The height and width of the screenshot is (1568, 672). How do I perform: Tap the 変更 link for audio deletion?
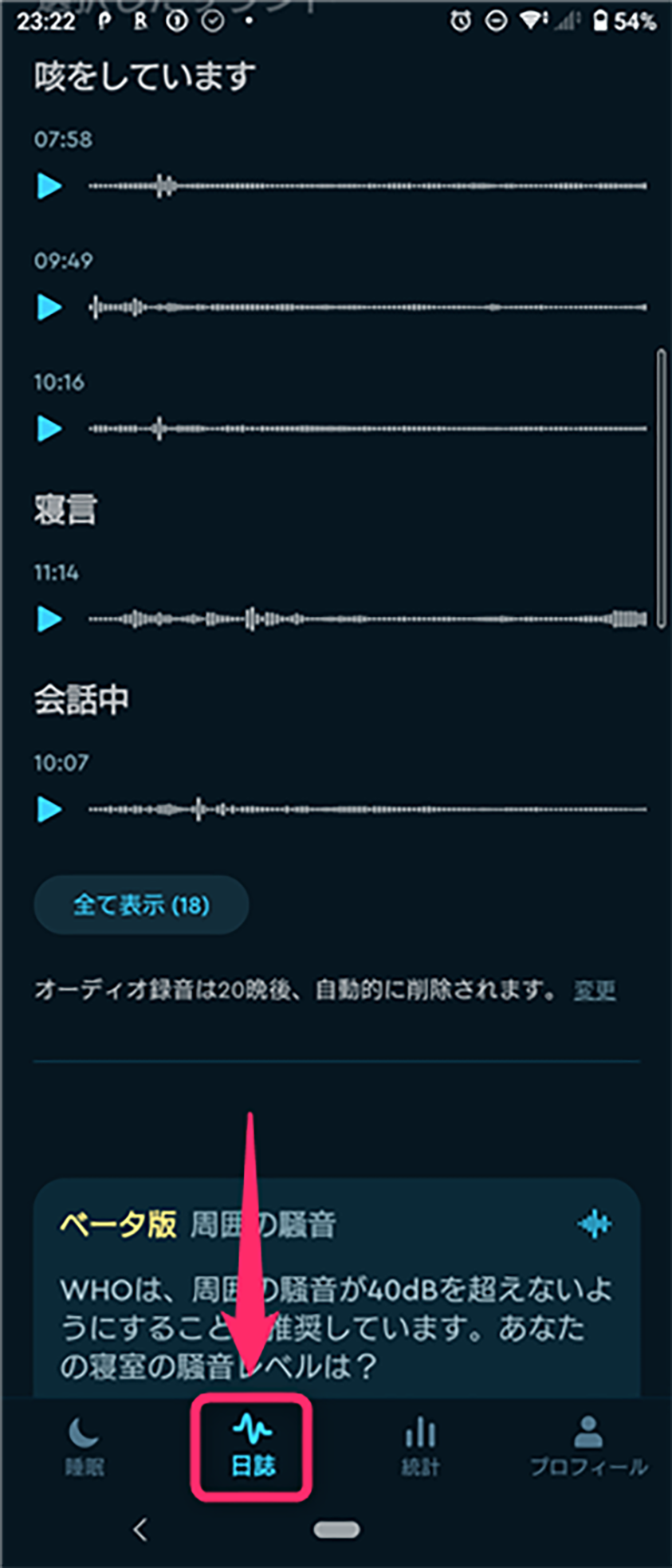pyautogui.click(x=595, y=991)
